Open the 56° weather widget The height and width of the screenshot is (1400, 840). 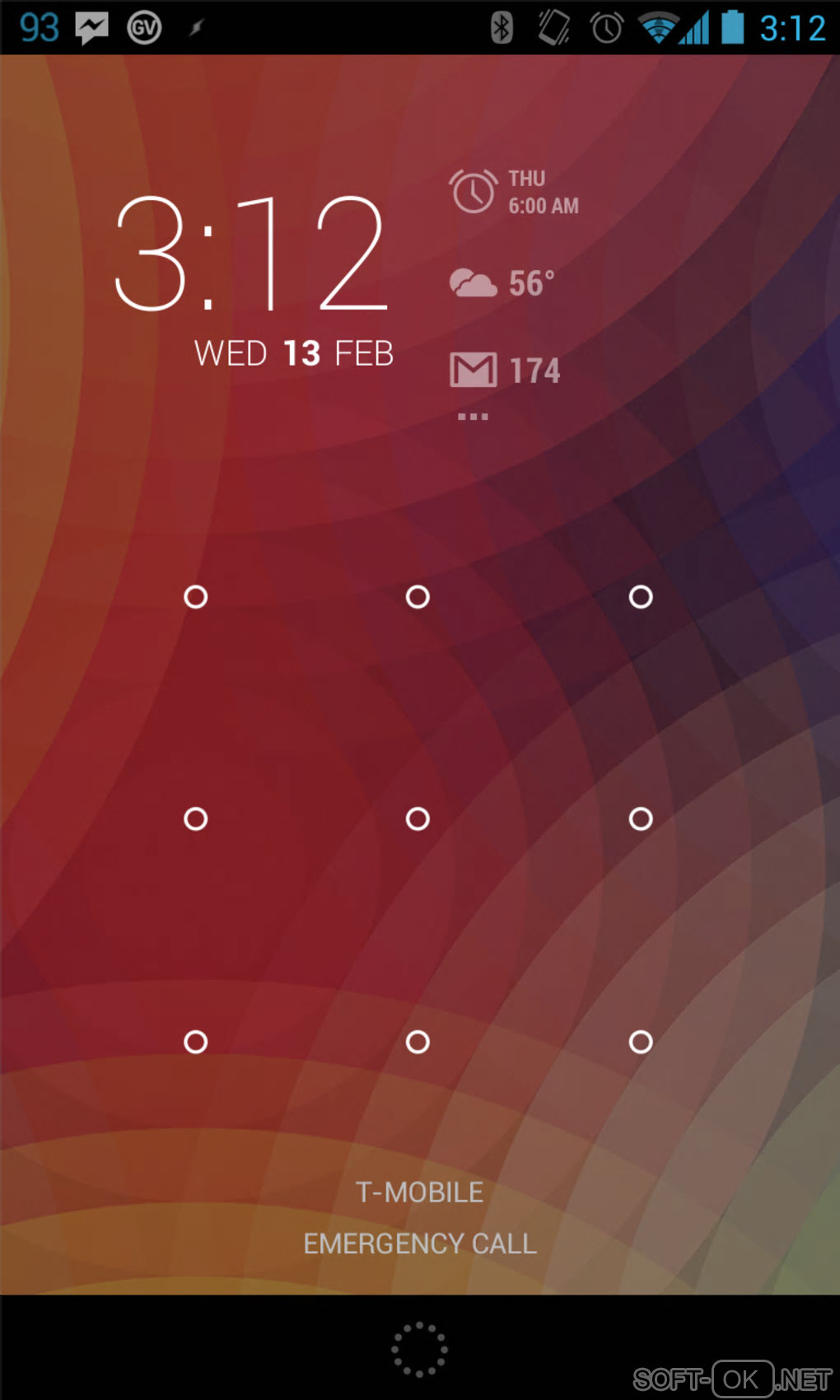(502, 283)
